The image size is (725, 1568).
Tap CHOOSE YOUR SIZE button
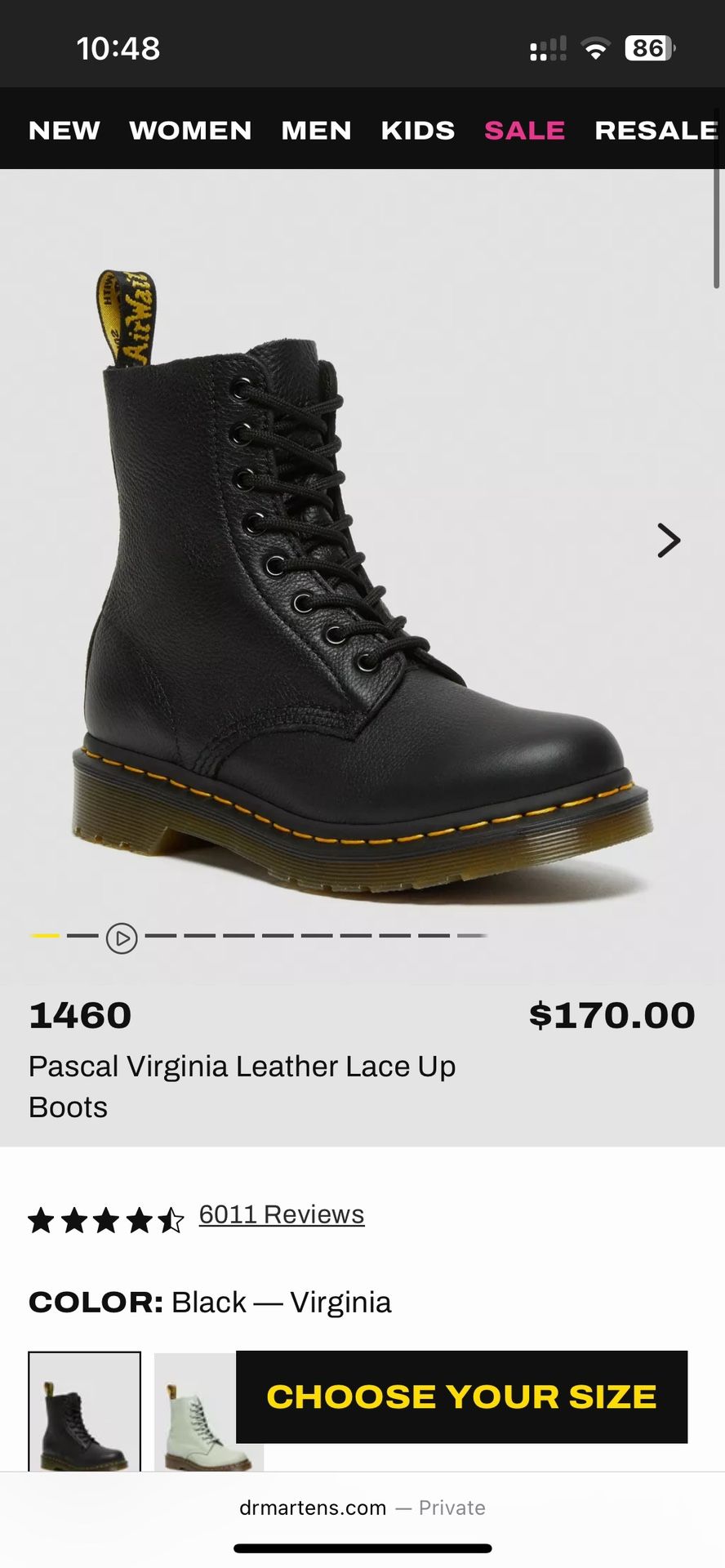tap(462, 1396)
